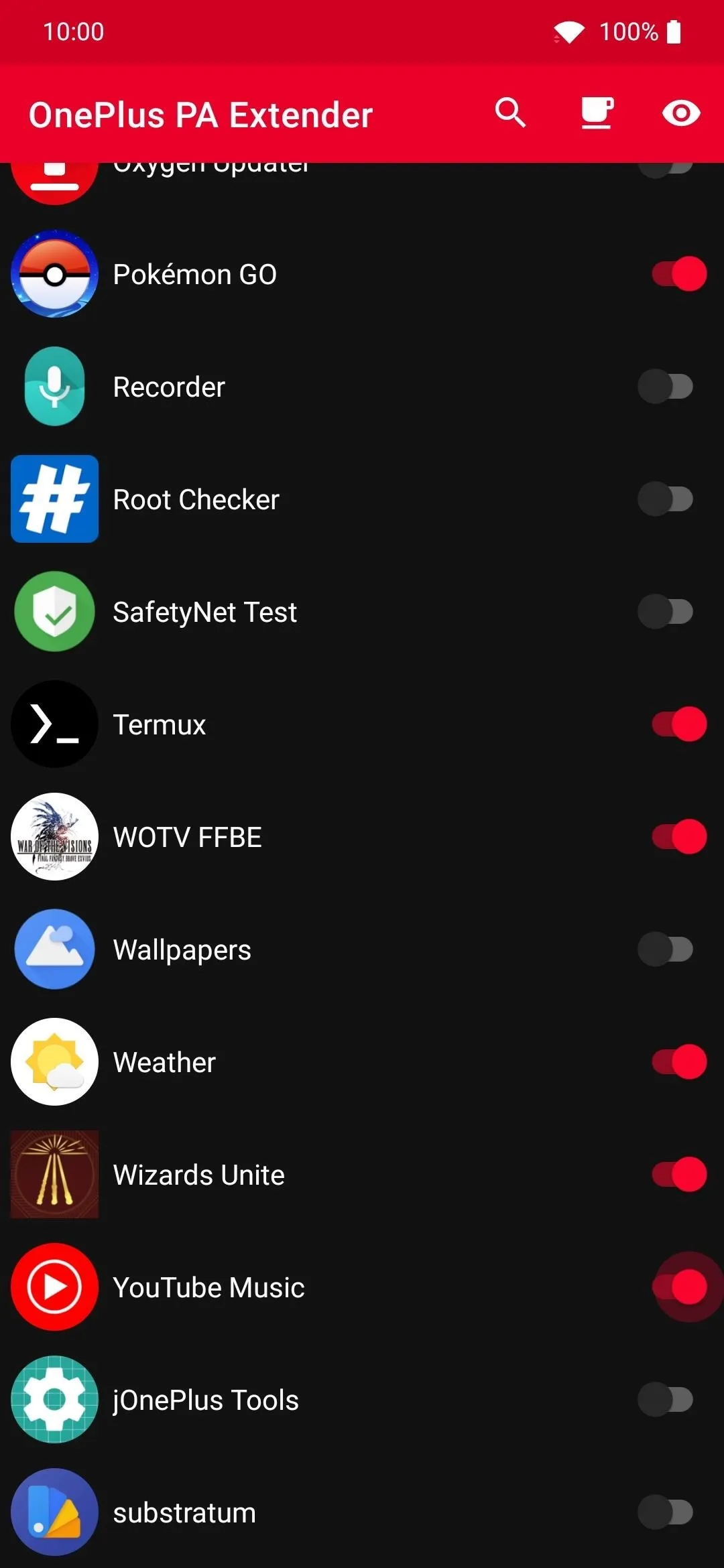Switch off the Termux toggle
The image size is (724, 1568).
coord(678,724)
